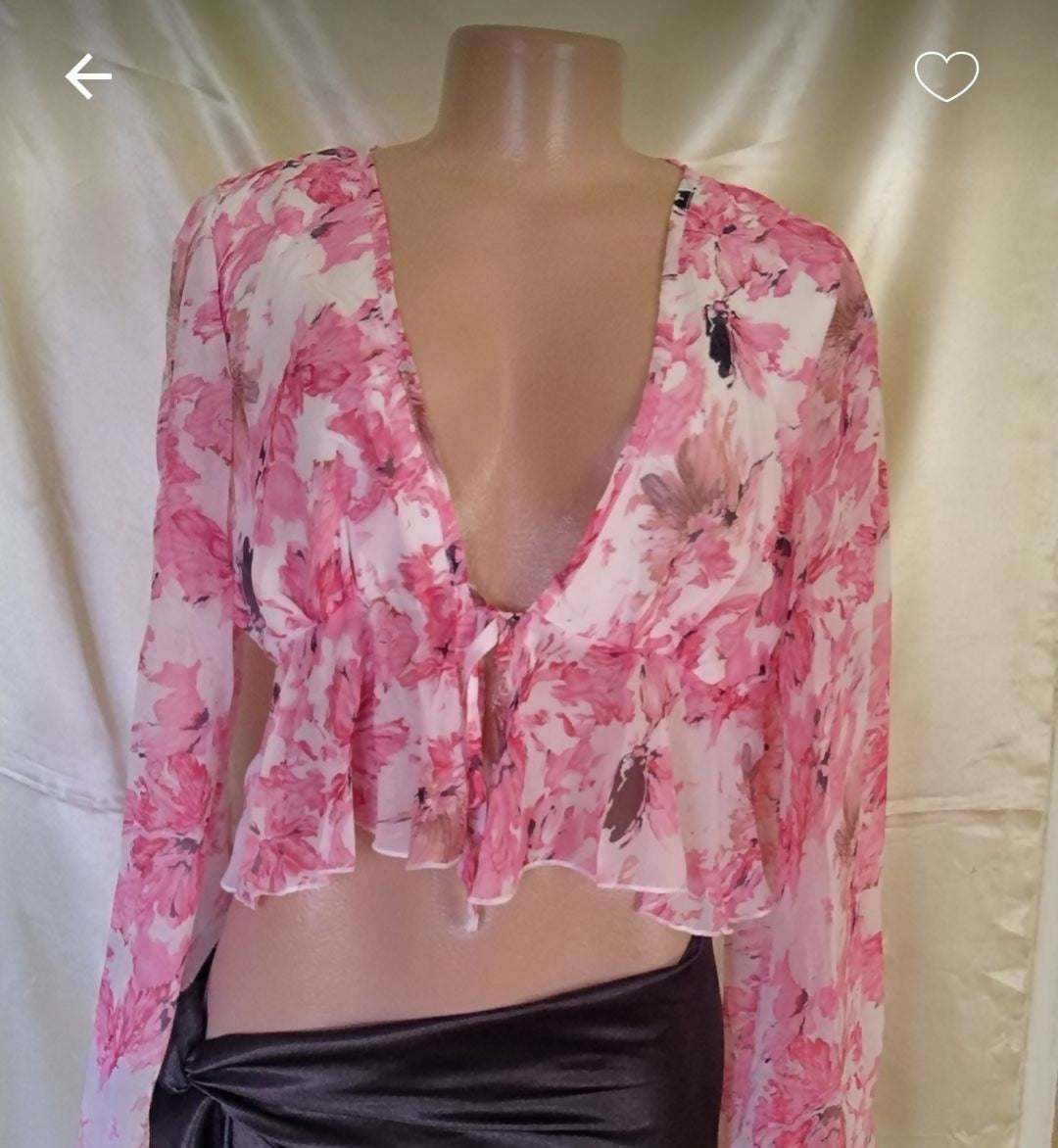Go back using the arrow icon
This screenshot has width=1058, height=1148.
88,76
